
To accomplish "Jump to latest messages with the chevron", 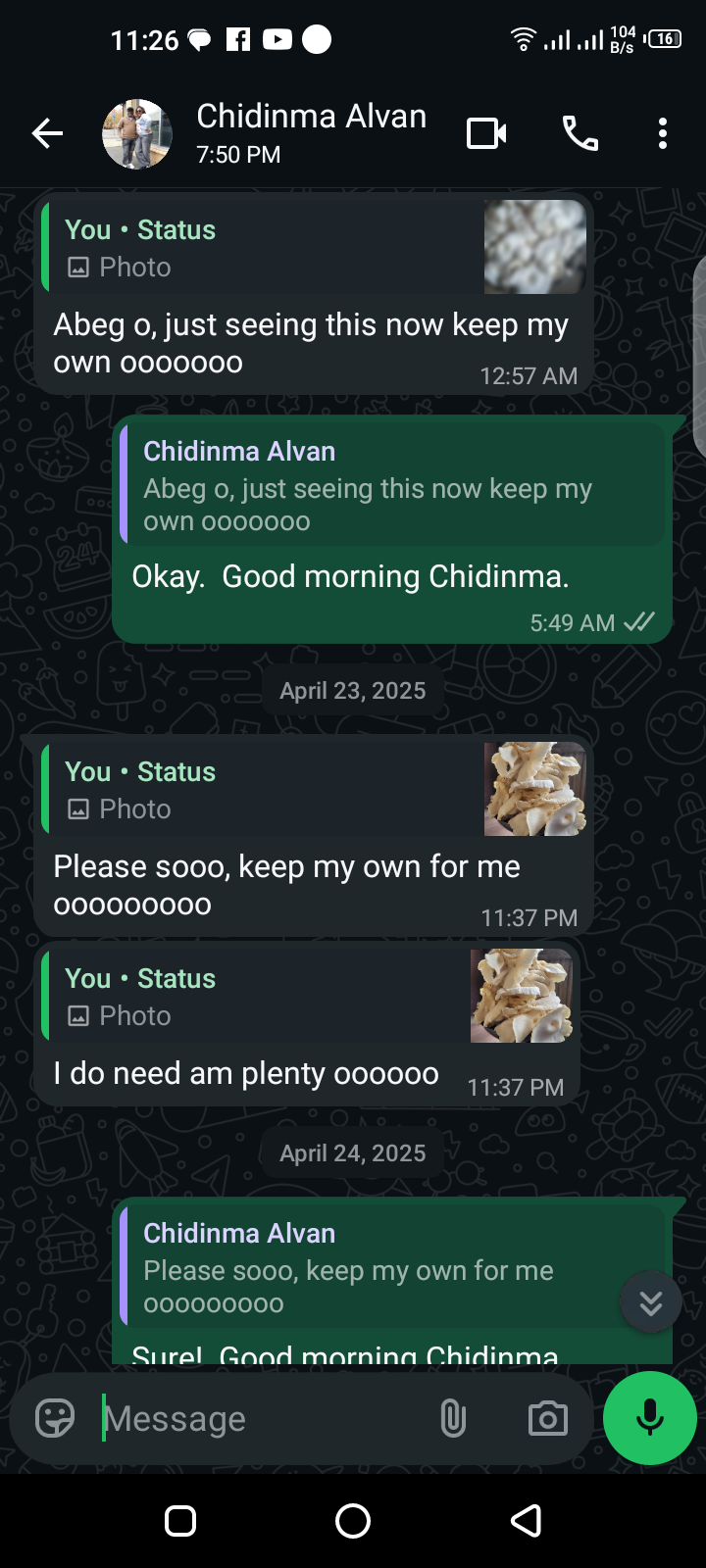I will (x=650, y=1301).
